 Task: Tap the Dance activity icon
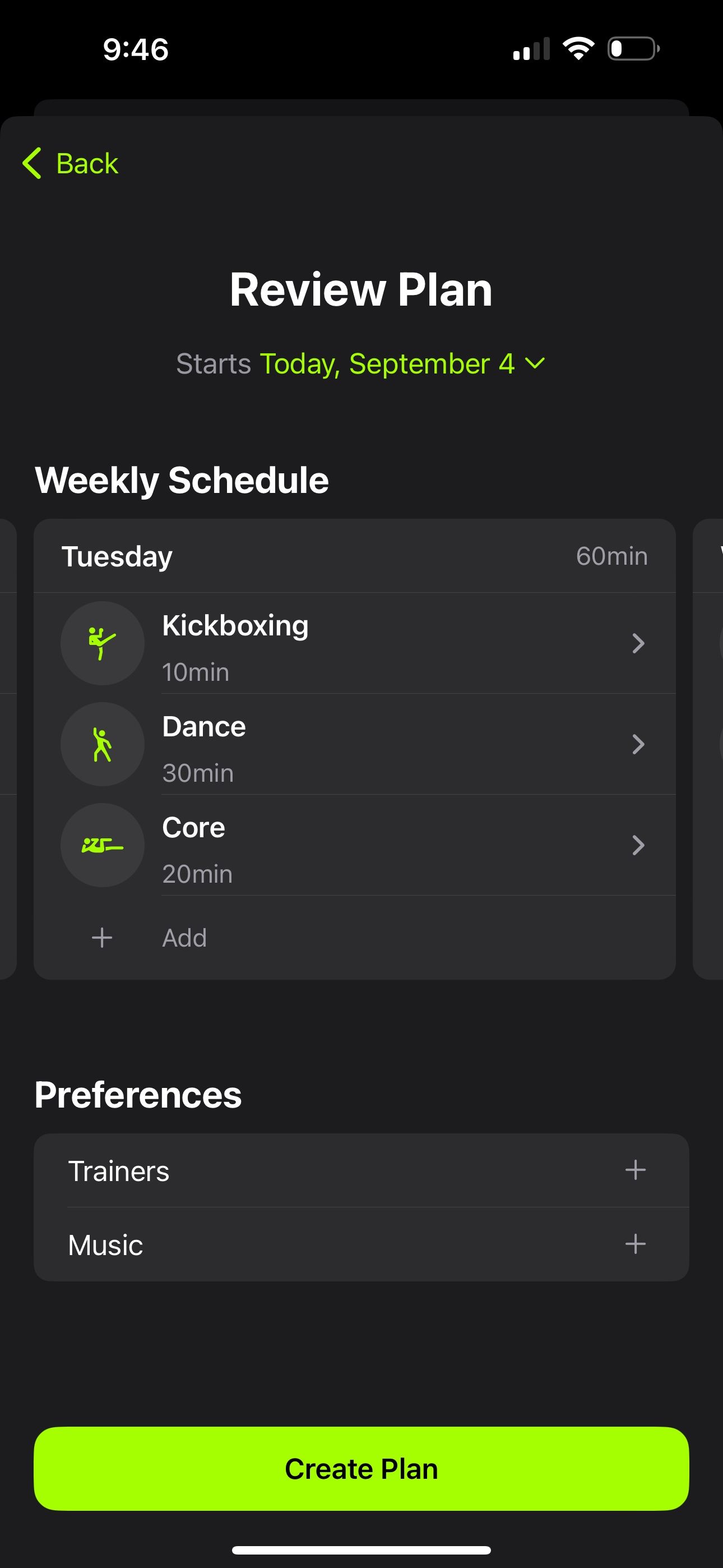click(102, 744)
